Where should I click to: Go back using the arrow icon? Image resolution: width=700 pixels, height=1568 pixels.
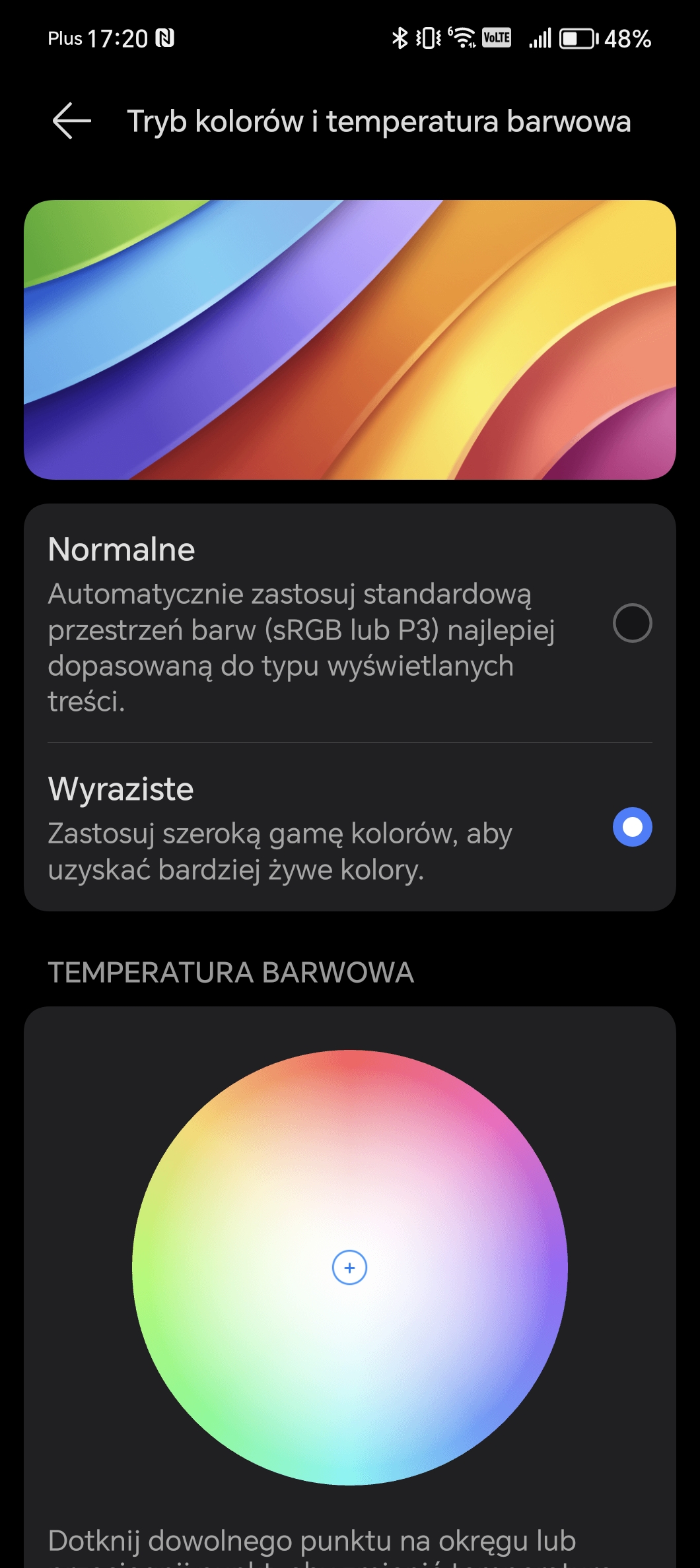pos(72,121)
